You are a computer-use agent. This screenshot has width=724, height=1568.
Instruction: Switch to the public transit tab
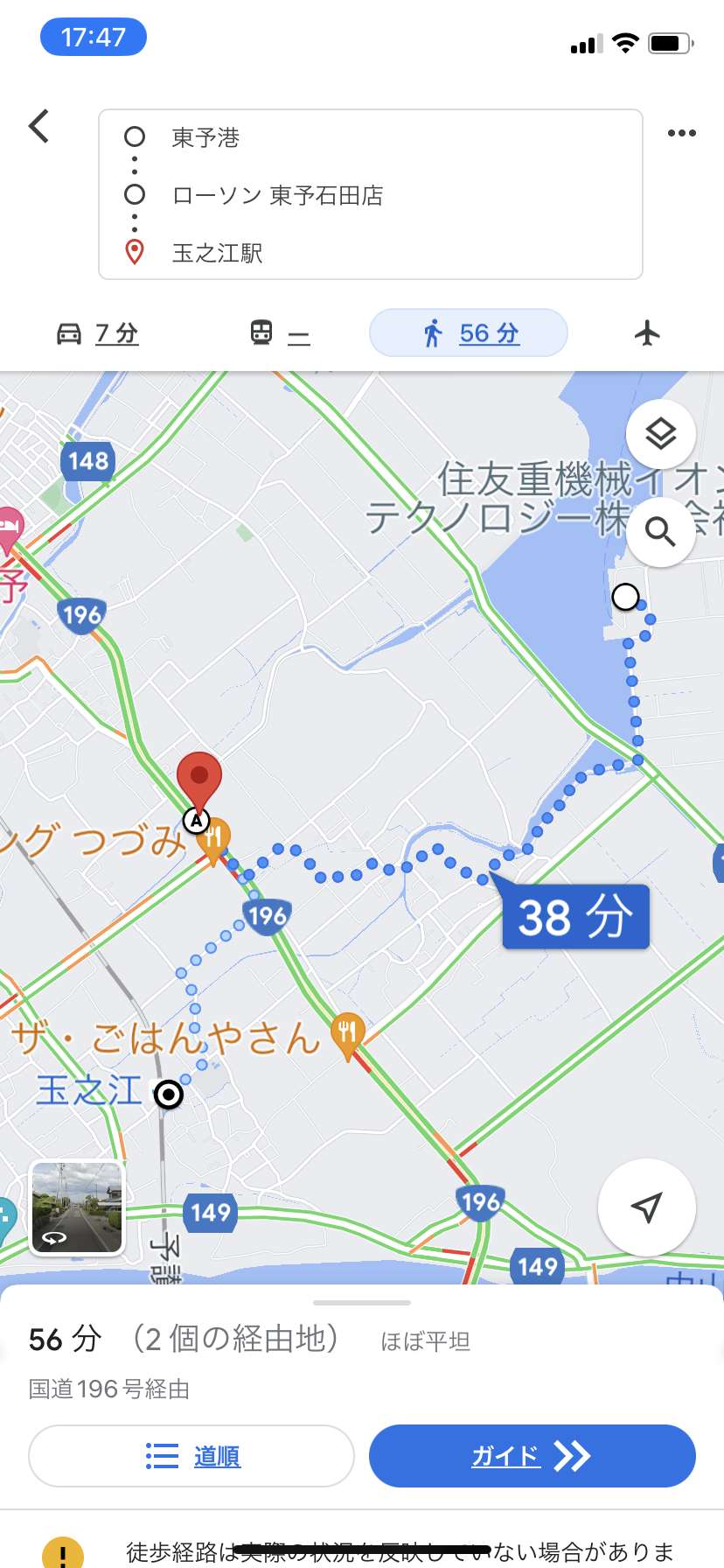[x=280, y=333]
